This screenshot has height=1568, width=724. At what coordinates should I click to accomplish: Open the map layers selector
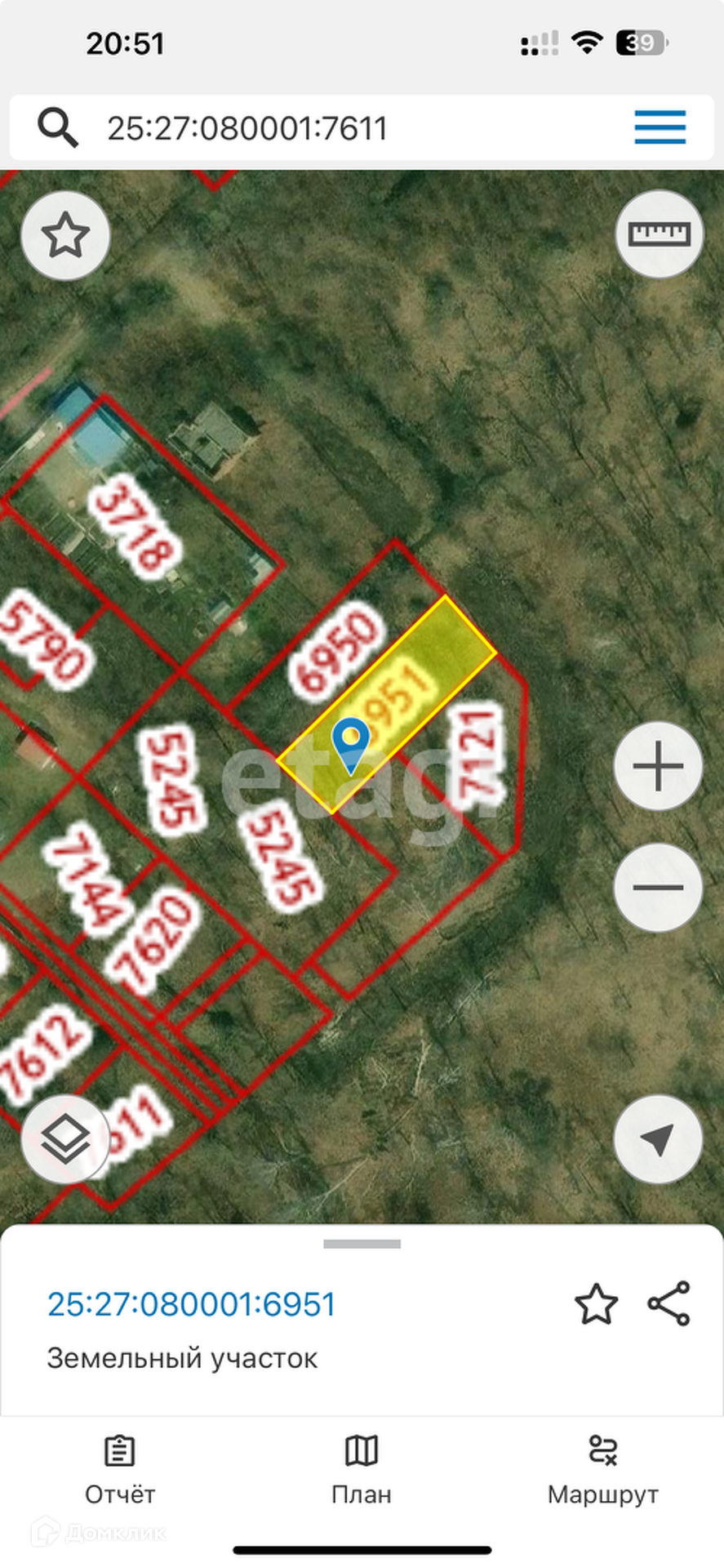point(65,1138)
